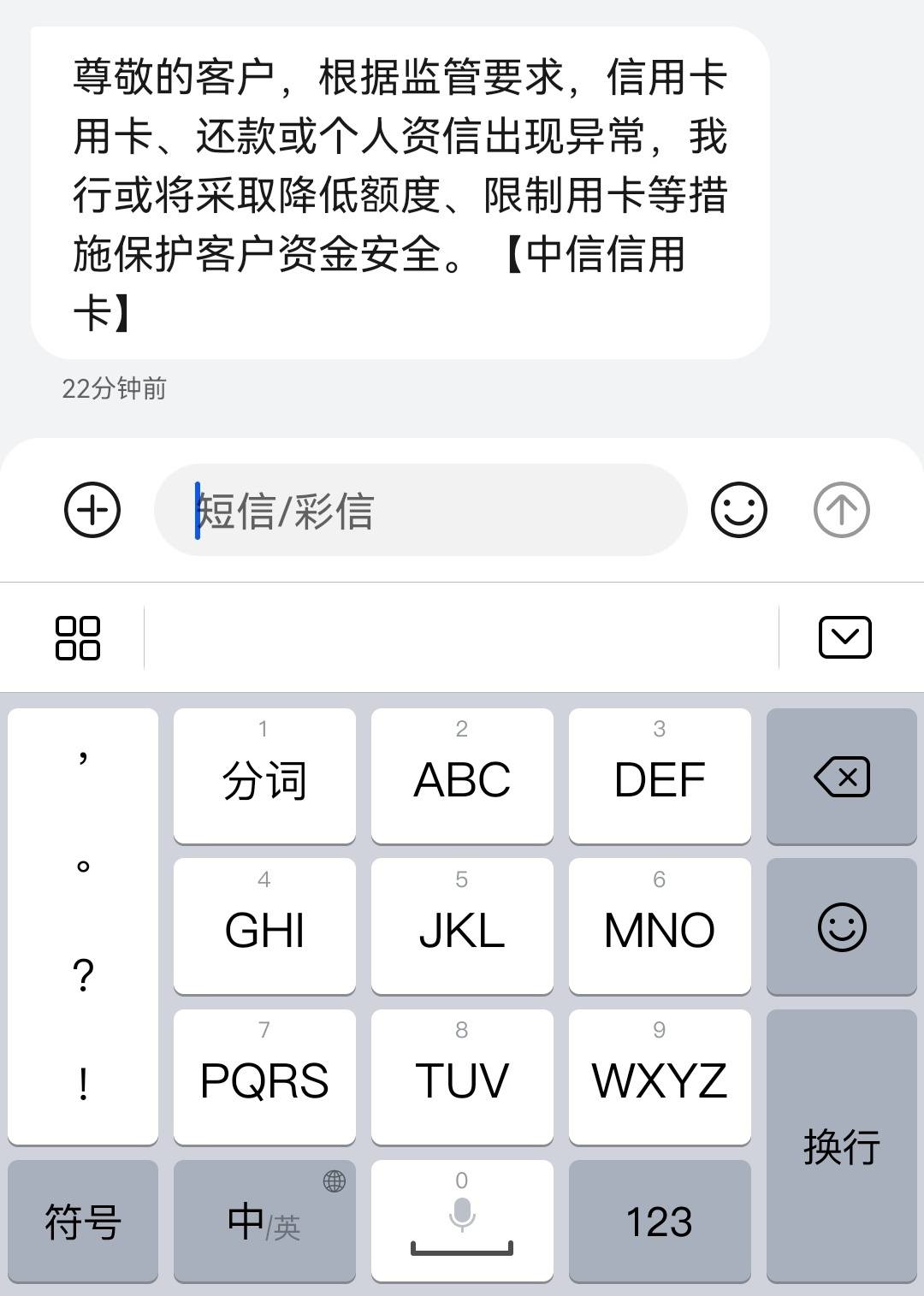
Task: Tap the 分词 key
Action: [264, 776]
